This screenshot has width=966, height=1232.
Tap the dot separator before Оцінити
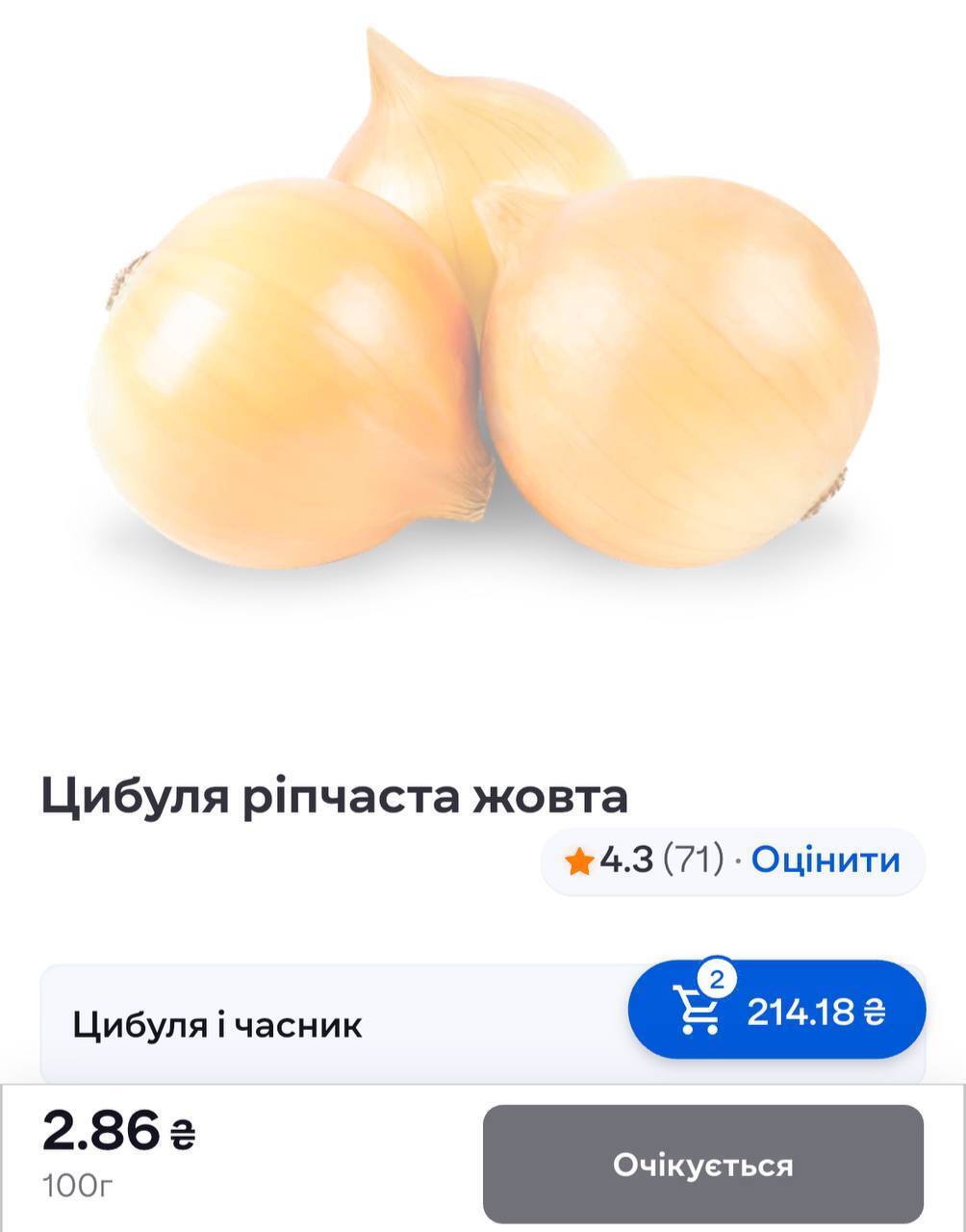click(737, 862)
